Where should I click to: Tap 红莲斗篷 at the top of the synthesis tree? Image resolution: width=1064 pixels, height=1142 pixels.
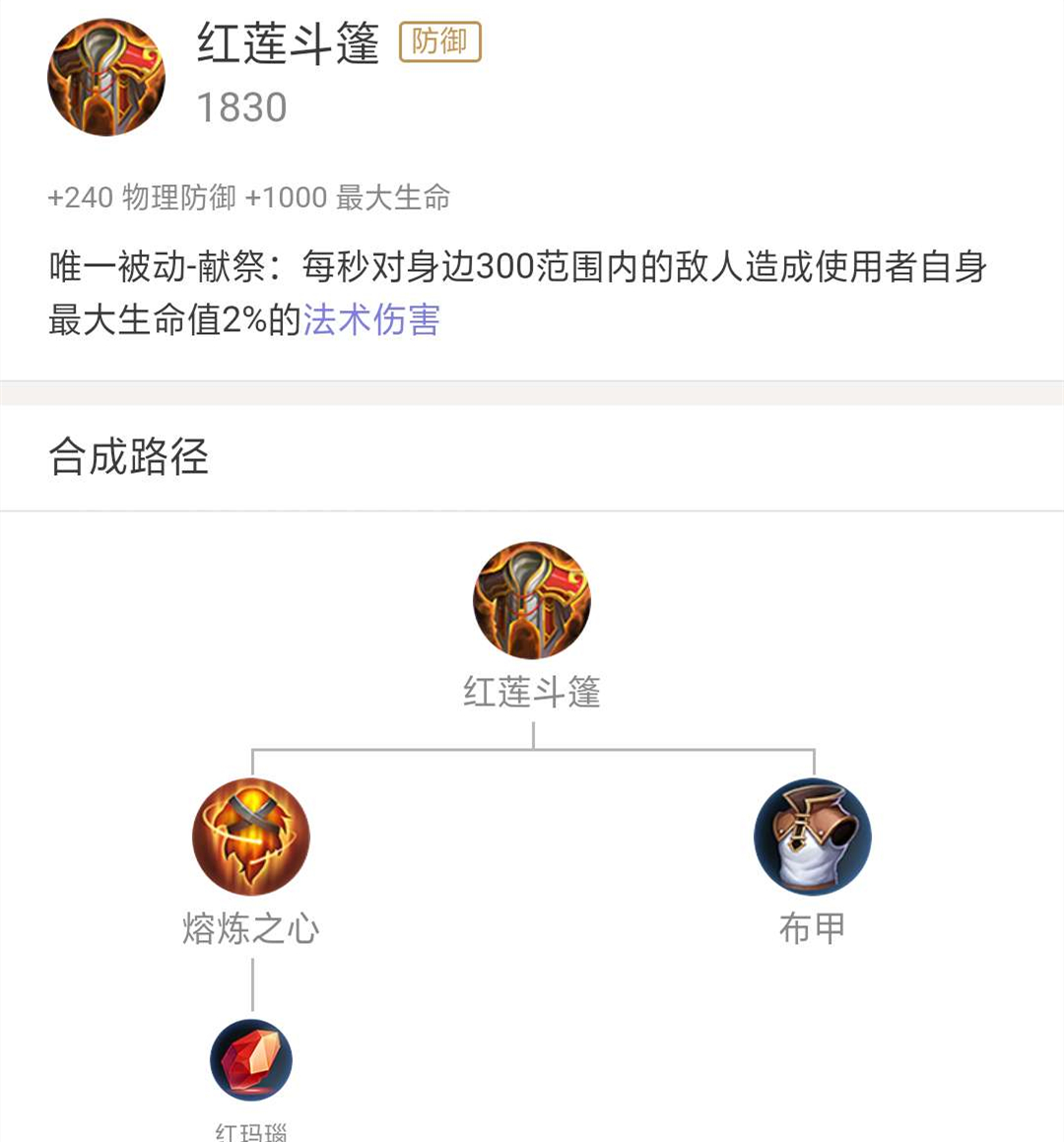pos(532,600)
